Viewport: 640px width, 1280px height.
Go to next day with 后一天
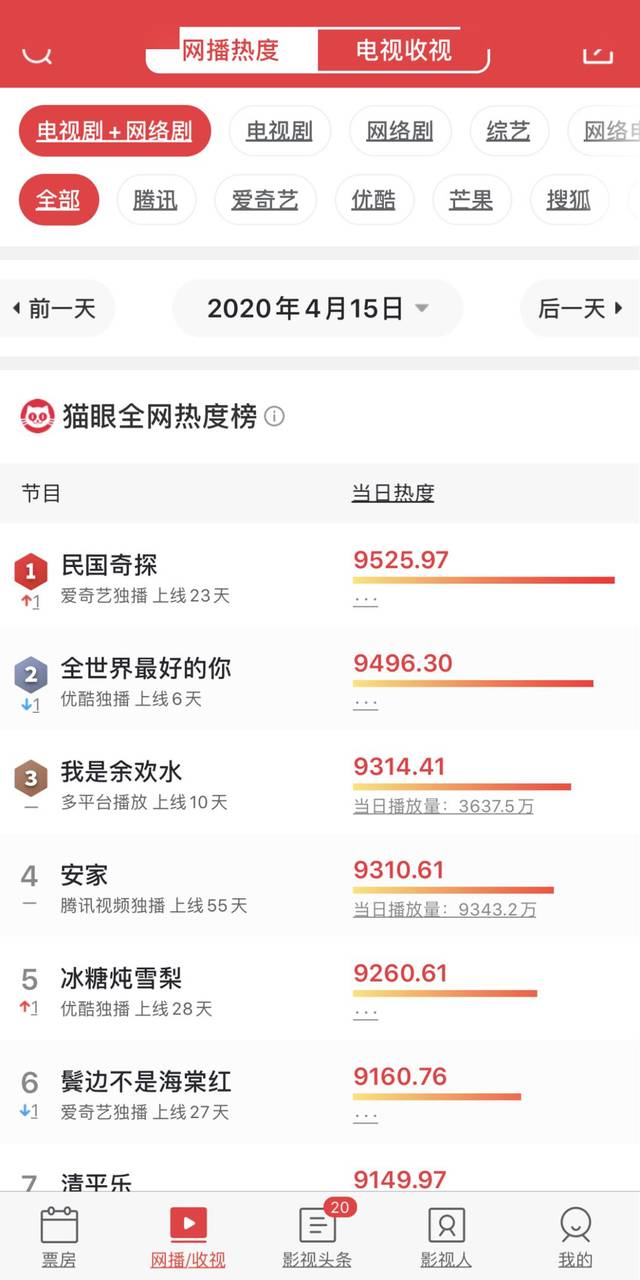[580, 308]
